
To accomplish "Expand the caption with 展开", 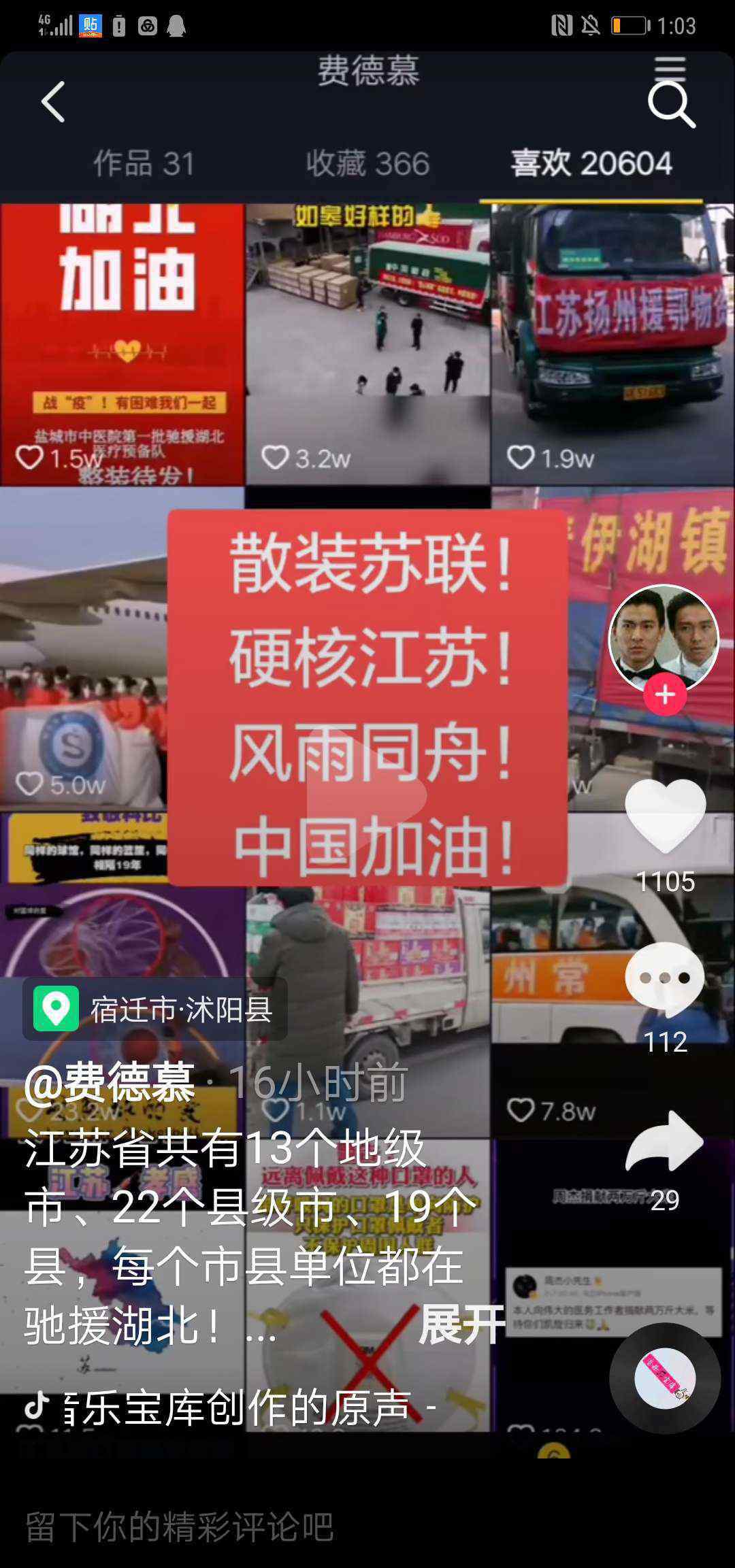I will click(x=462, y=1324).
